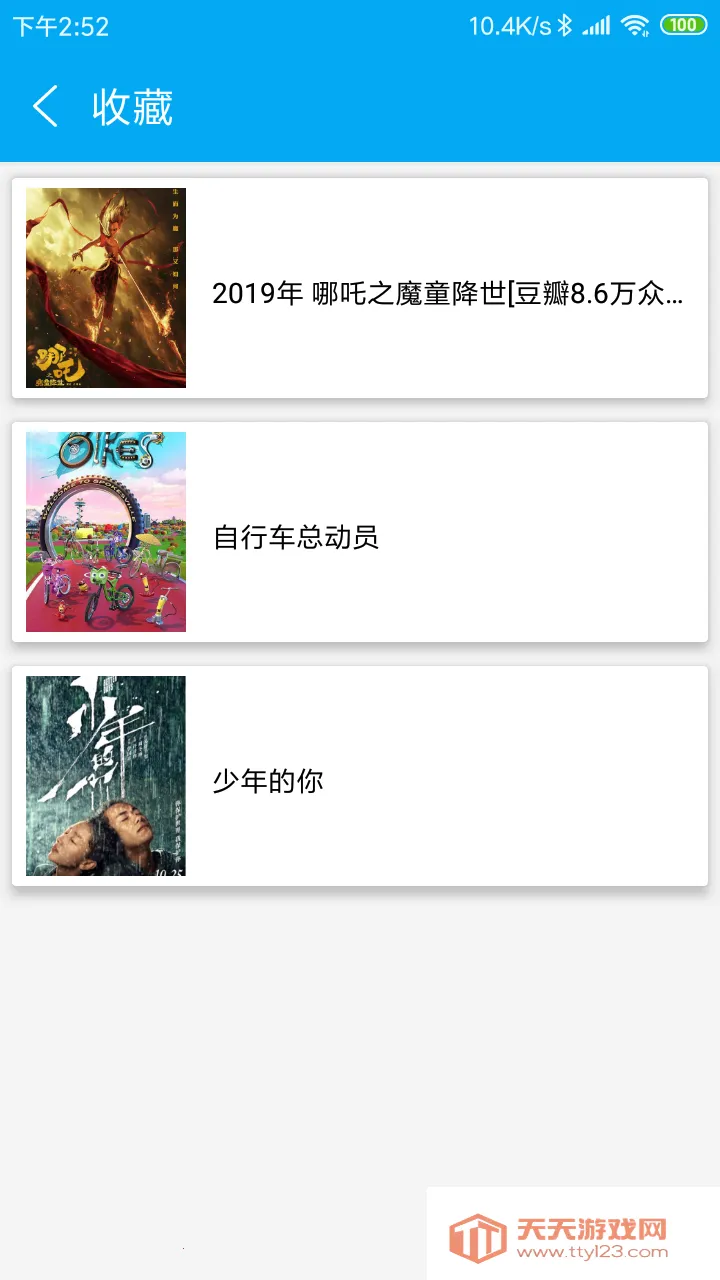Go back from the 收藏 page

[45, 107]
